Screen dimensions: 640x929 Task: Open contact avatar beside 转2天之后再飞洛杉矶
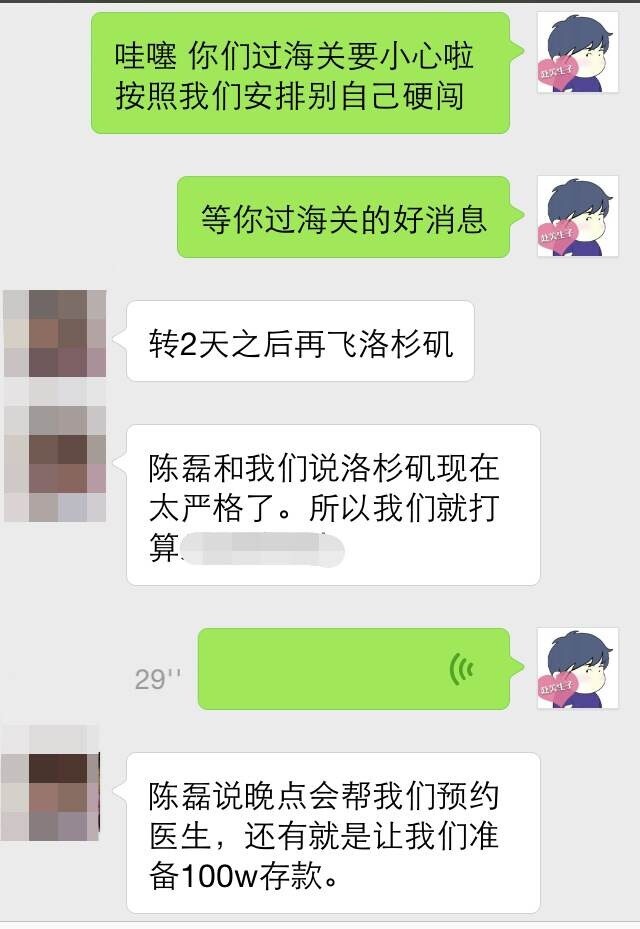coord(55,334)
